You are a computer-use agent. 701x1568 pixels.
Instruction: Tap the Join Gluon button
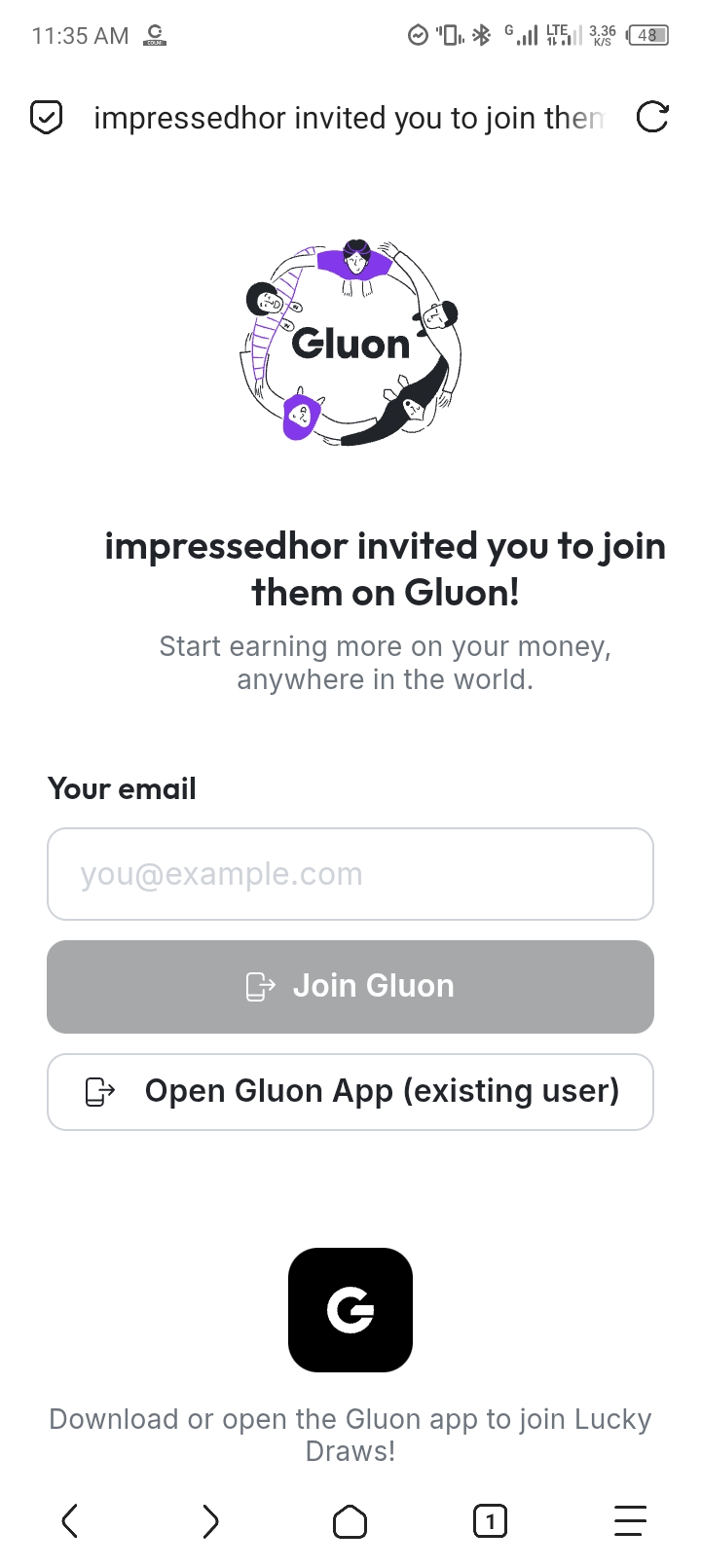350,987
